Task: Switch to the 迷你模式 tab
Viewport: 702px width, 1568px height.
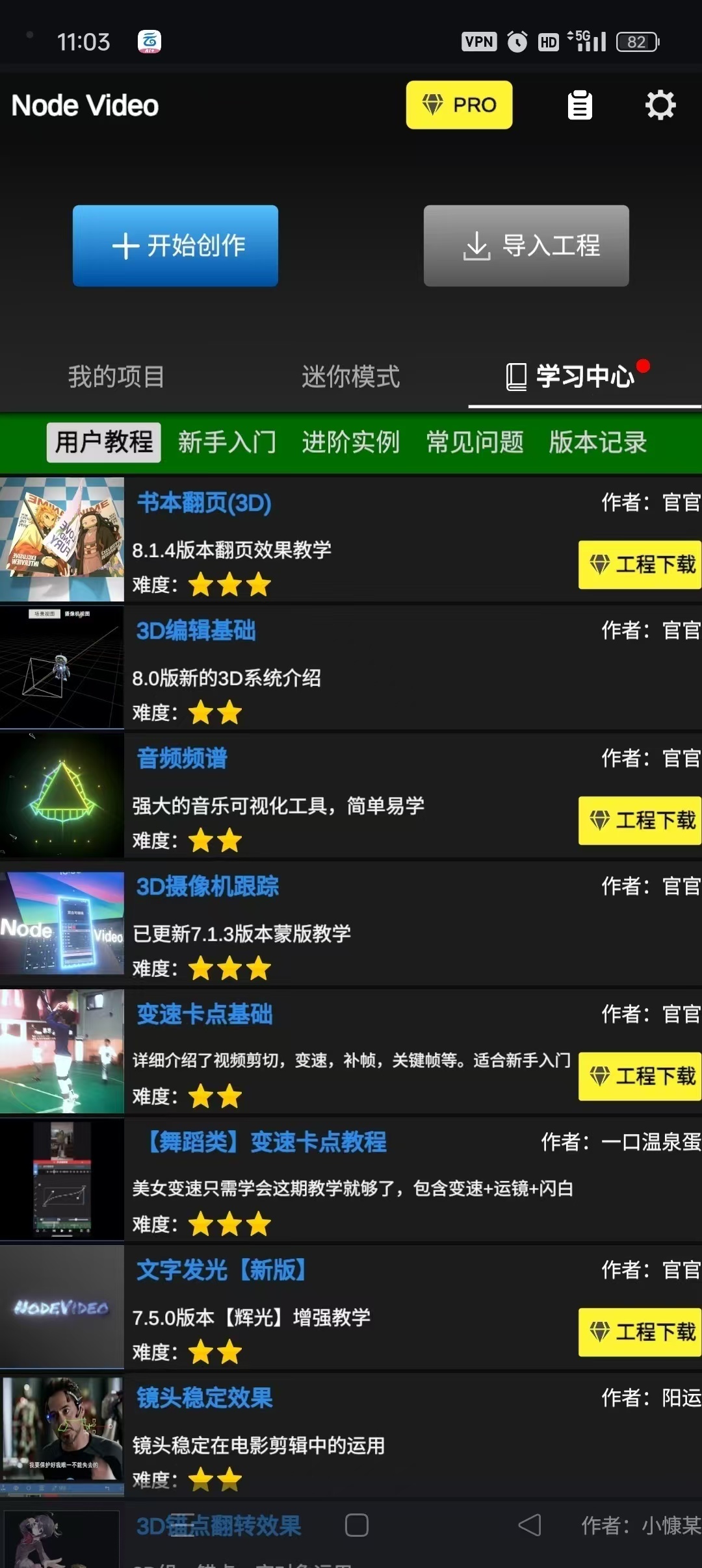Action: [x=350, y=377]
